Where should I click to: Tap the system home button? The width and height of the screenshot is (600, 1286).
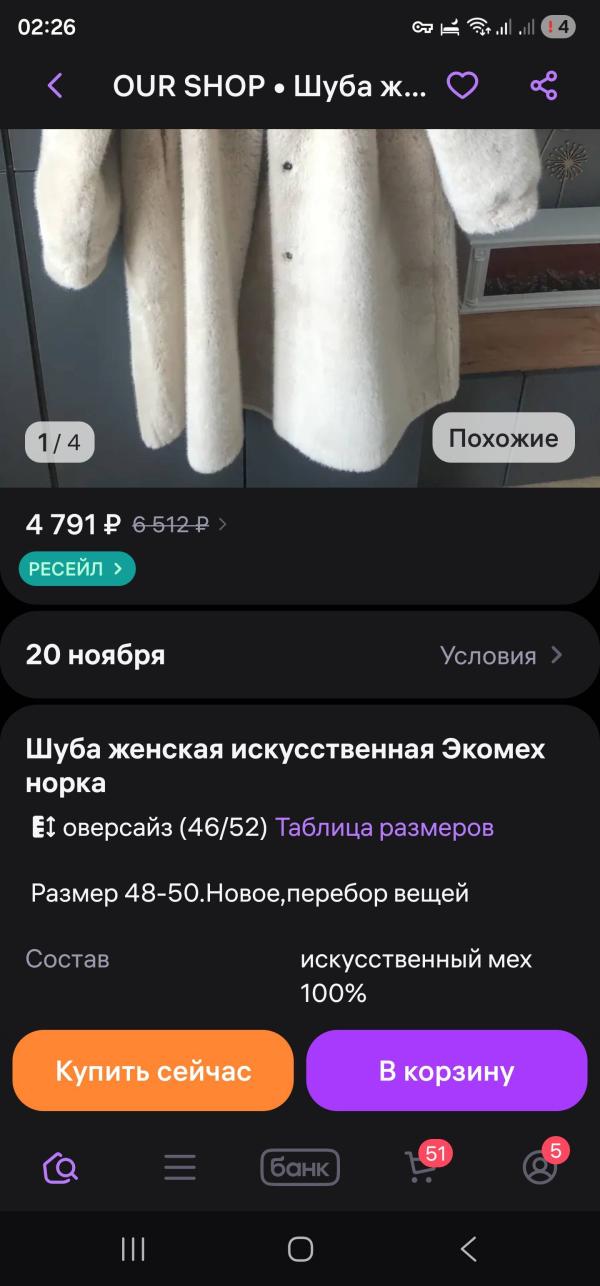coord(300,1248)
